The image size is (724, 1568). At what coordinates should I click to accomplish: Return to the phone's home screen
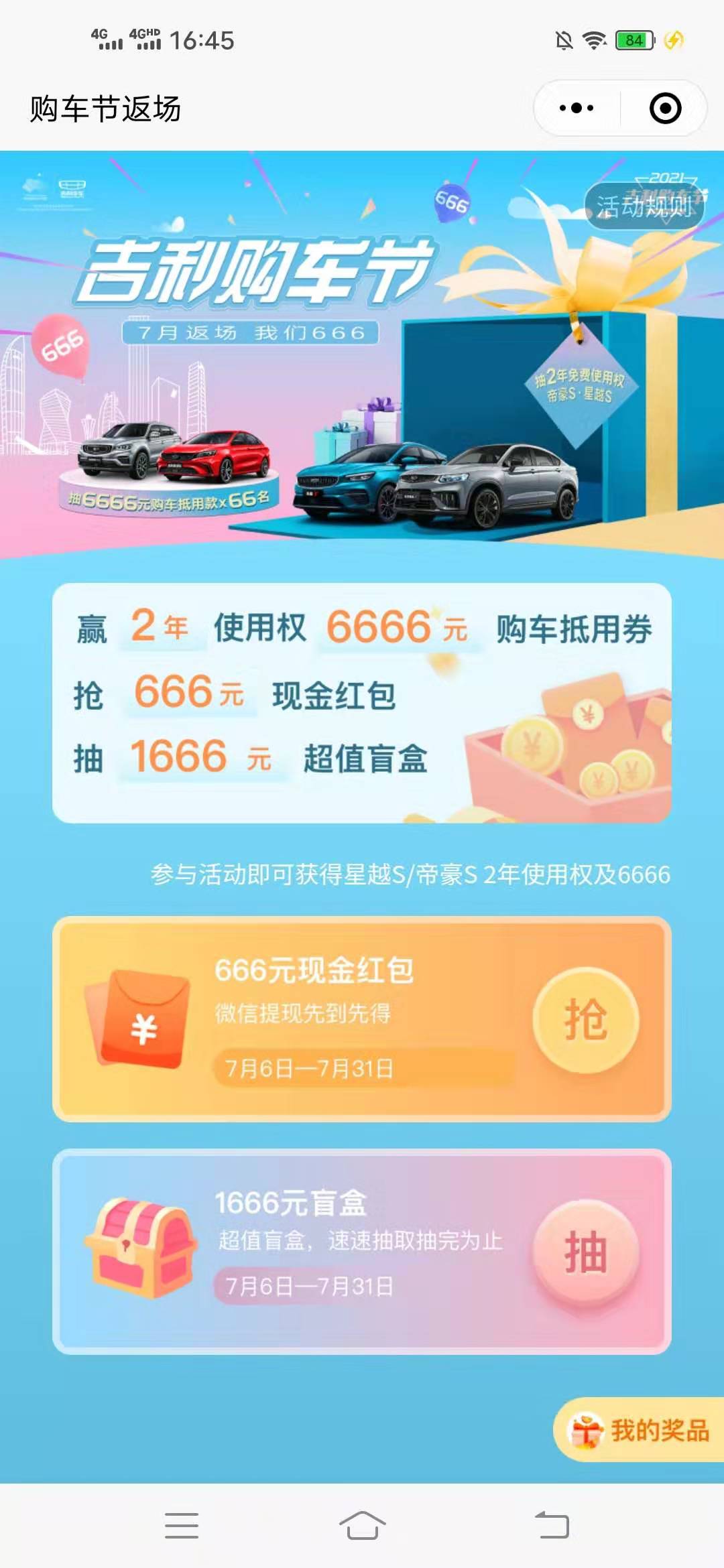click(362, 1525)
